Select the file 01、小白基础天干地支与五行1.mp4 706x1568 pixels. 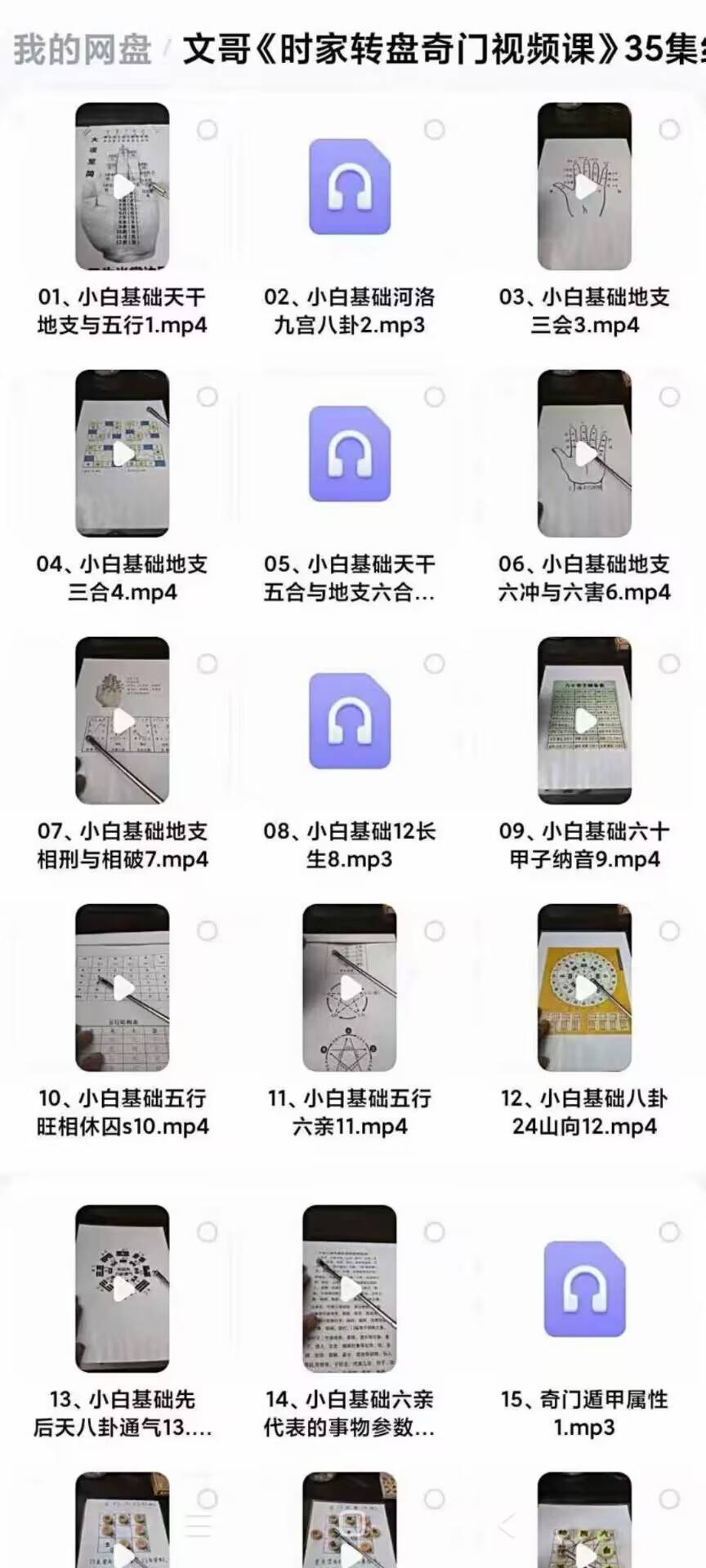(208, 130)
